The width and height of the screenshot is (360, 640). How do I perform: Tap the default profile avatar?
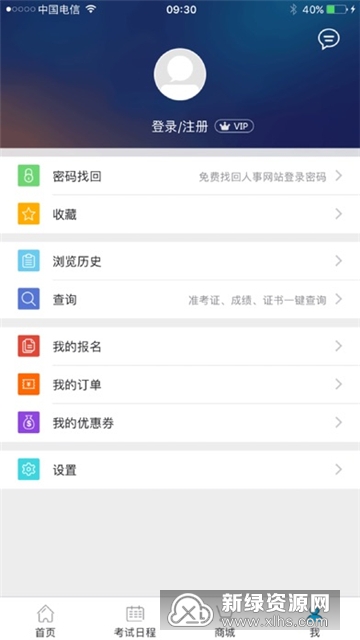pos(180,74)
